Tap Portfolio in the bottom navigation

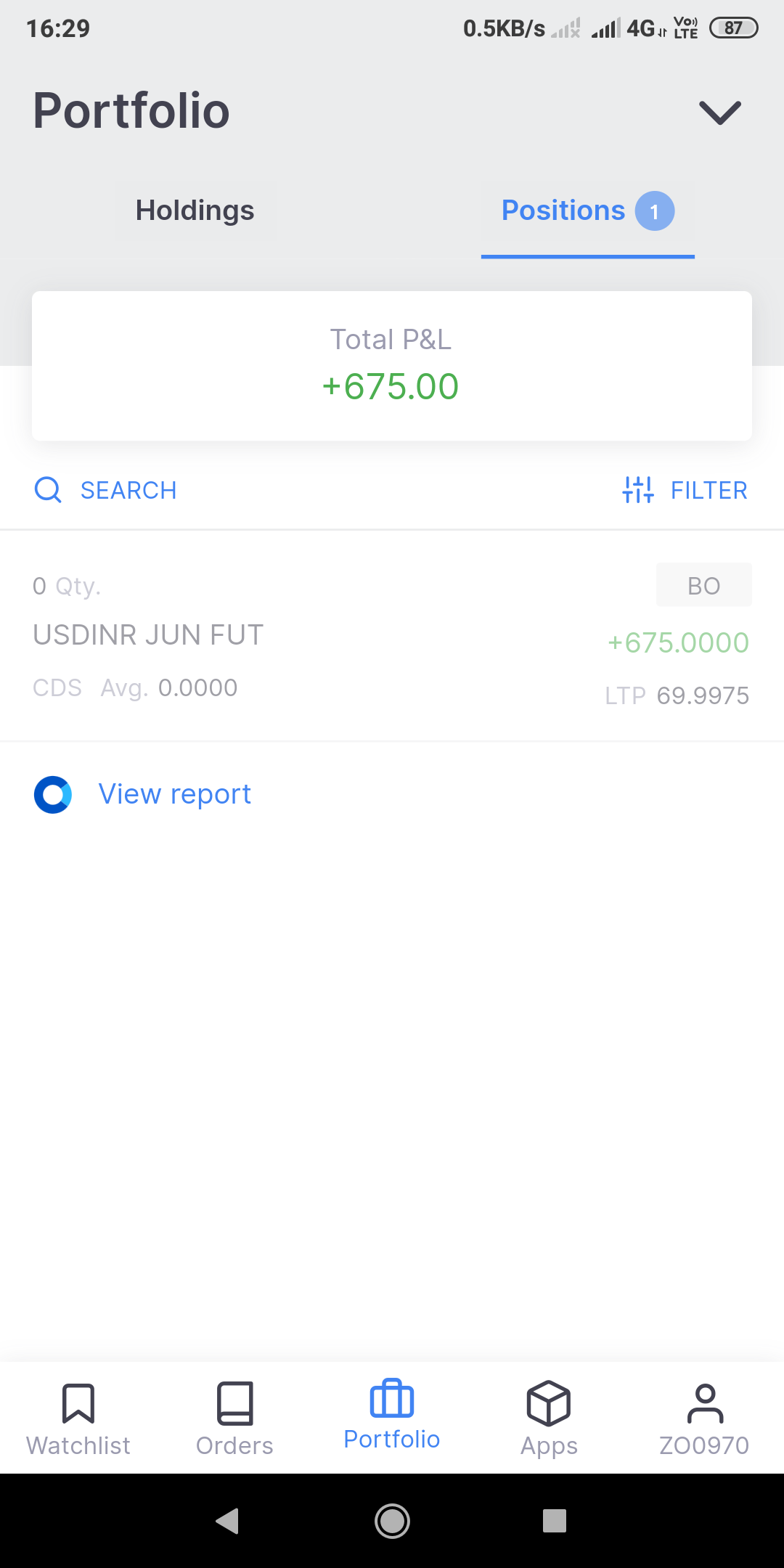tap(392, 1416)
